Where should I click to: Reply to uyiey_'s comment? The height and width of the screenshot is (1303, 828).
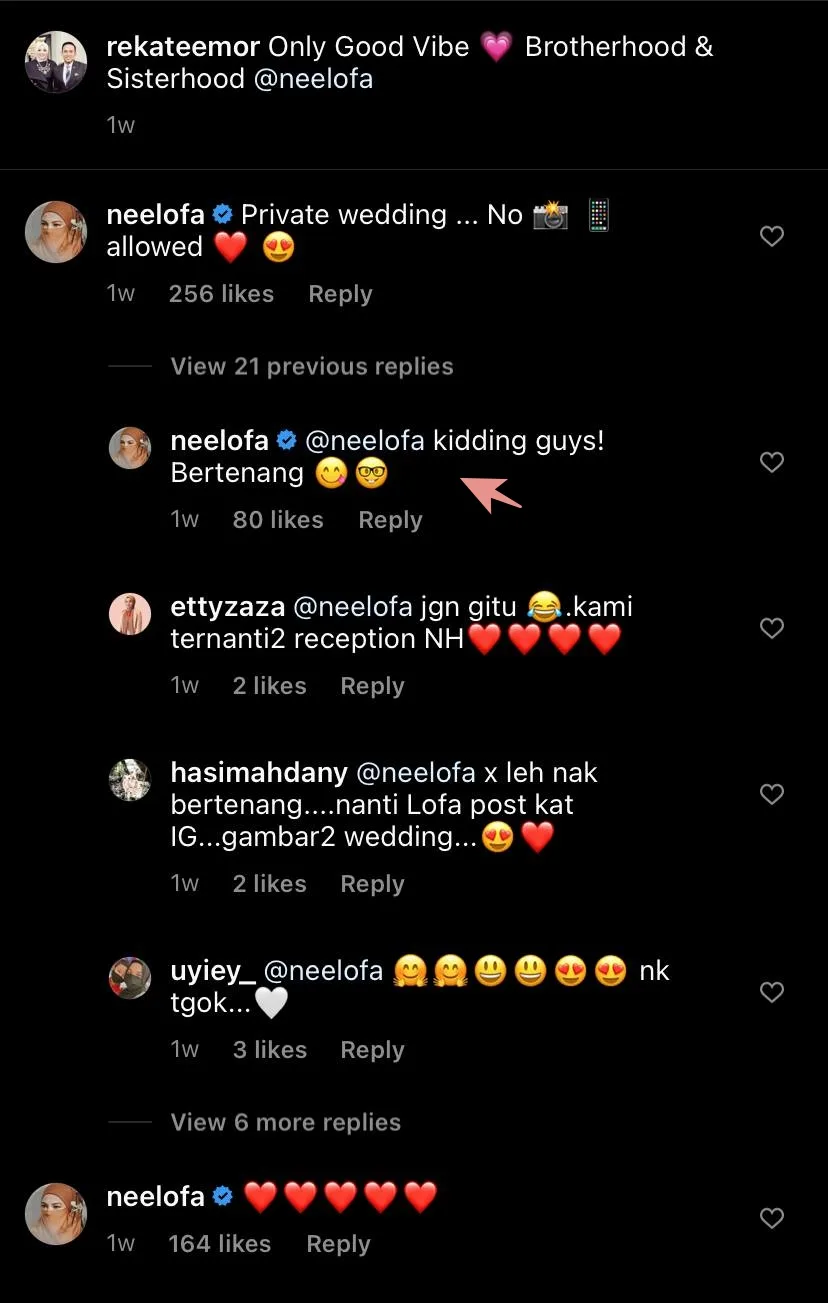pyautogui.click(x=372, y=1050)
